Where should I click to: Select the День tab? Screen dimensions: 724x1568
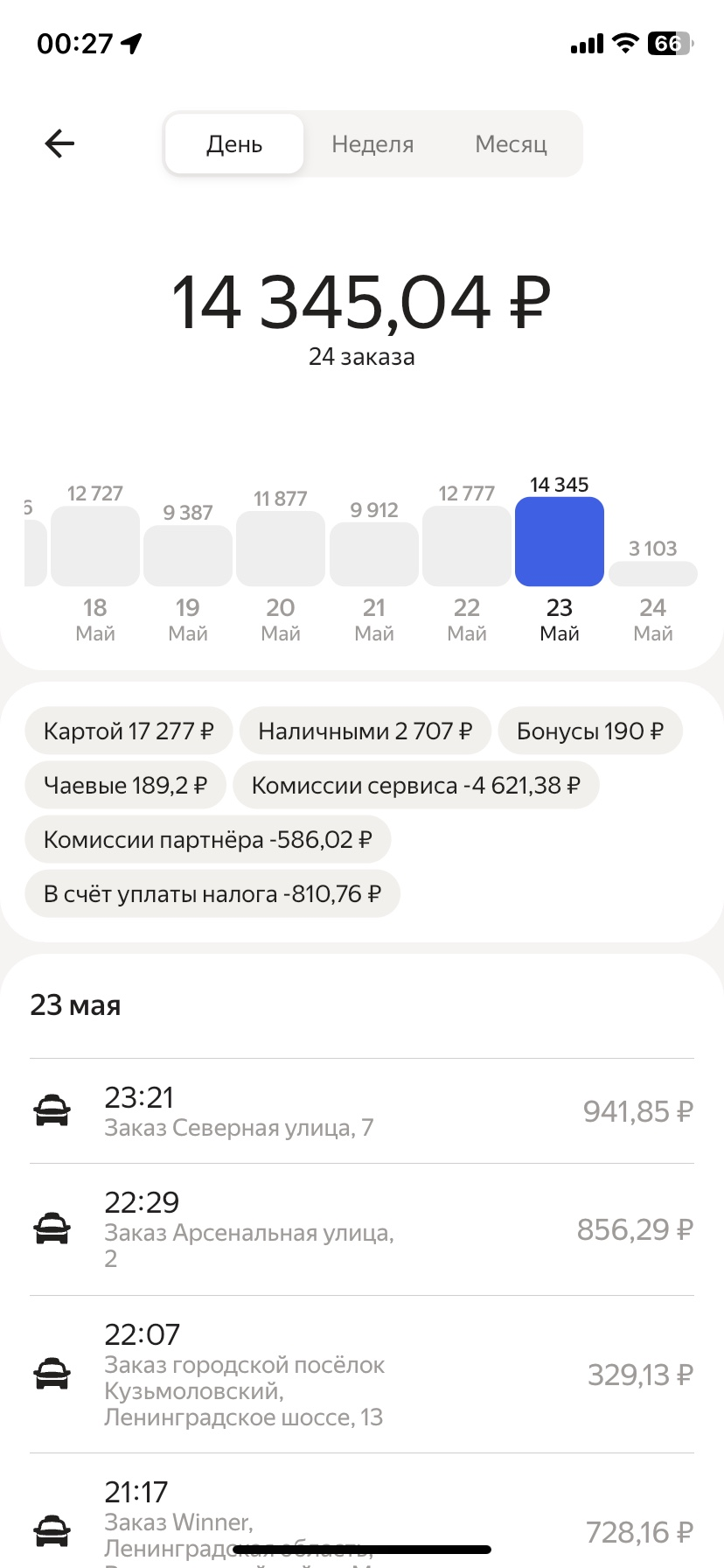coord(234,144)
